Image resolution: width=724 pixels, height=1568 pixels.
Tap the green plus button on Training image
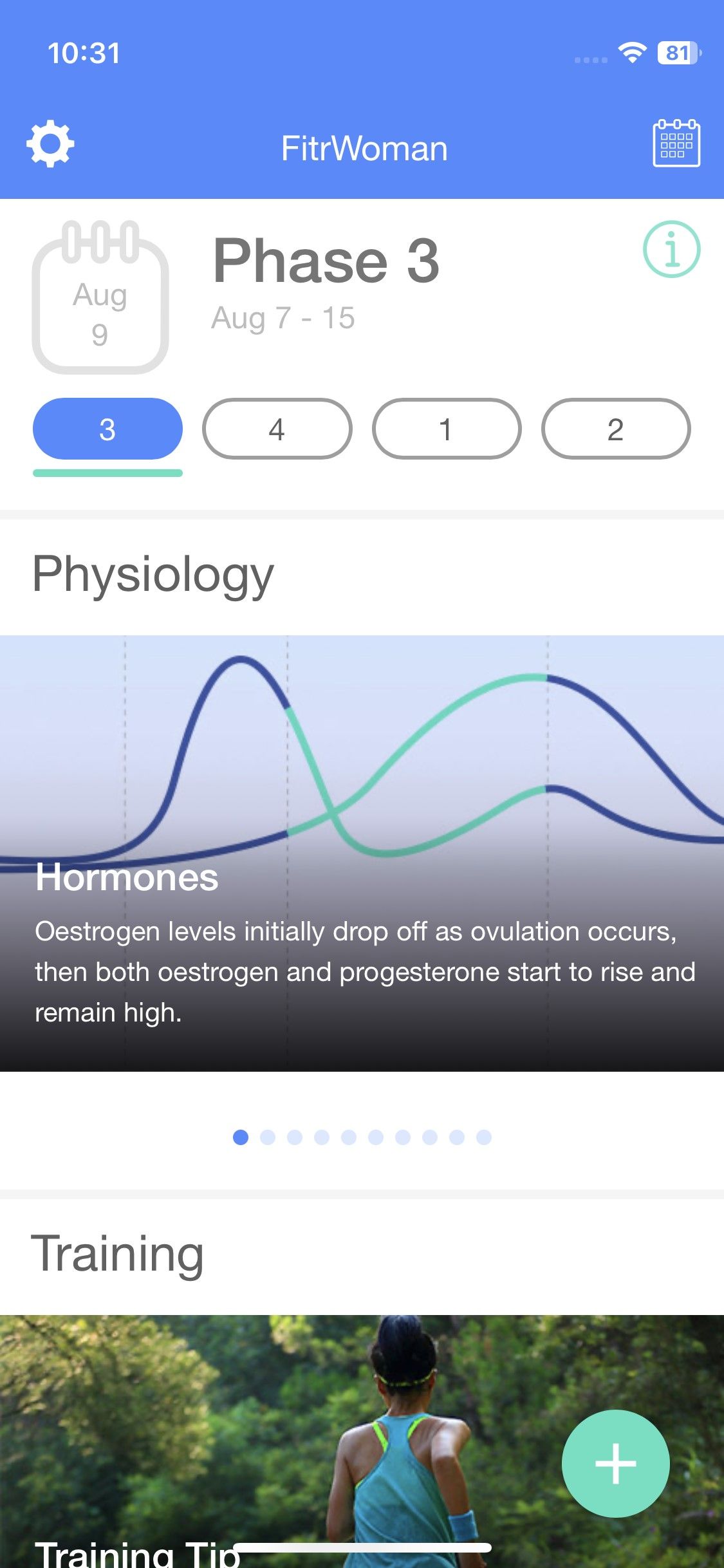coord(614,1462)
